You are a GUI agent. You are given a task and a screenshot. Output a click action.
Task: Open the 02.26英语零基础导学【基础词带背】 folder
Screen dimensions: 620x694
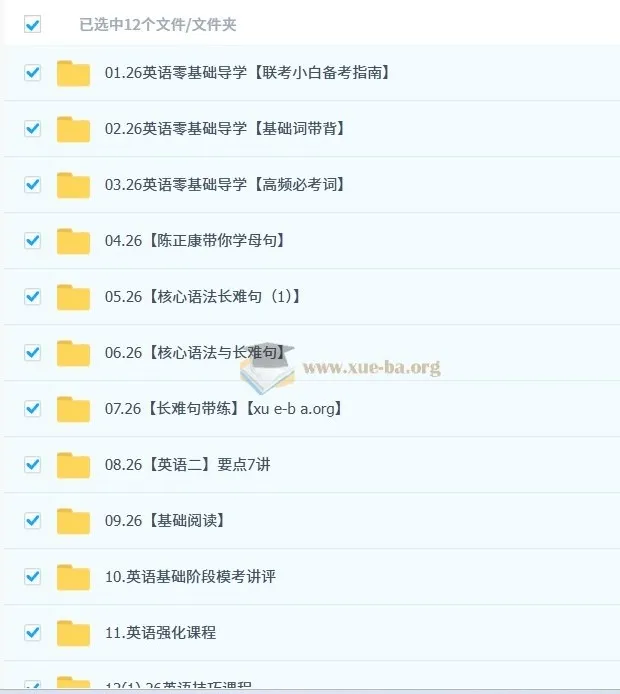pos(225,129)
